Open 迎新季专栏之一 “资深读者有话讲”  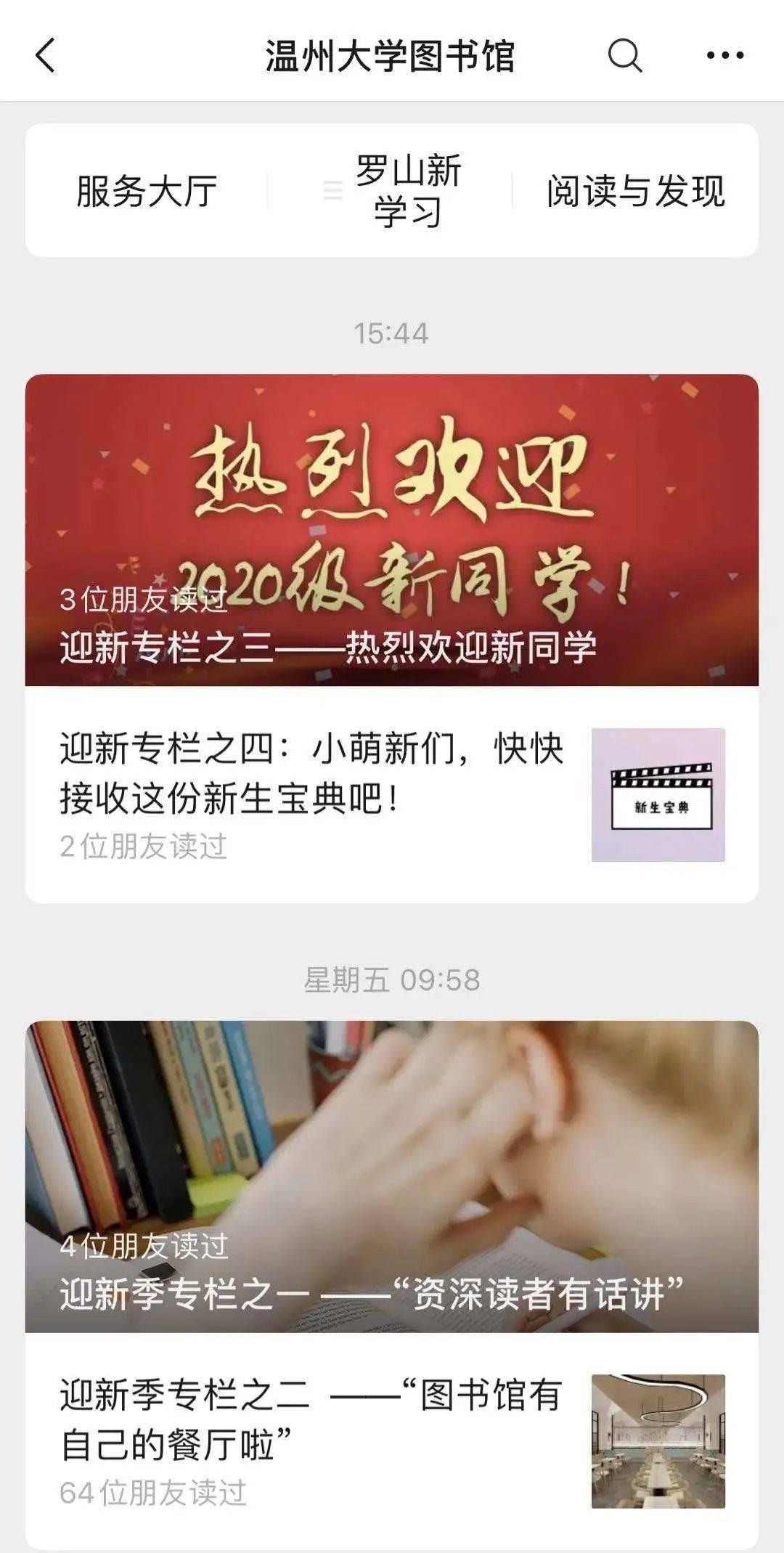tap(392, 1176)
